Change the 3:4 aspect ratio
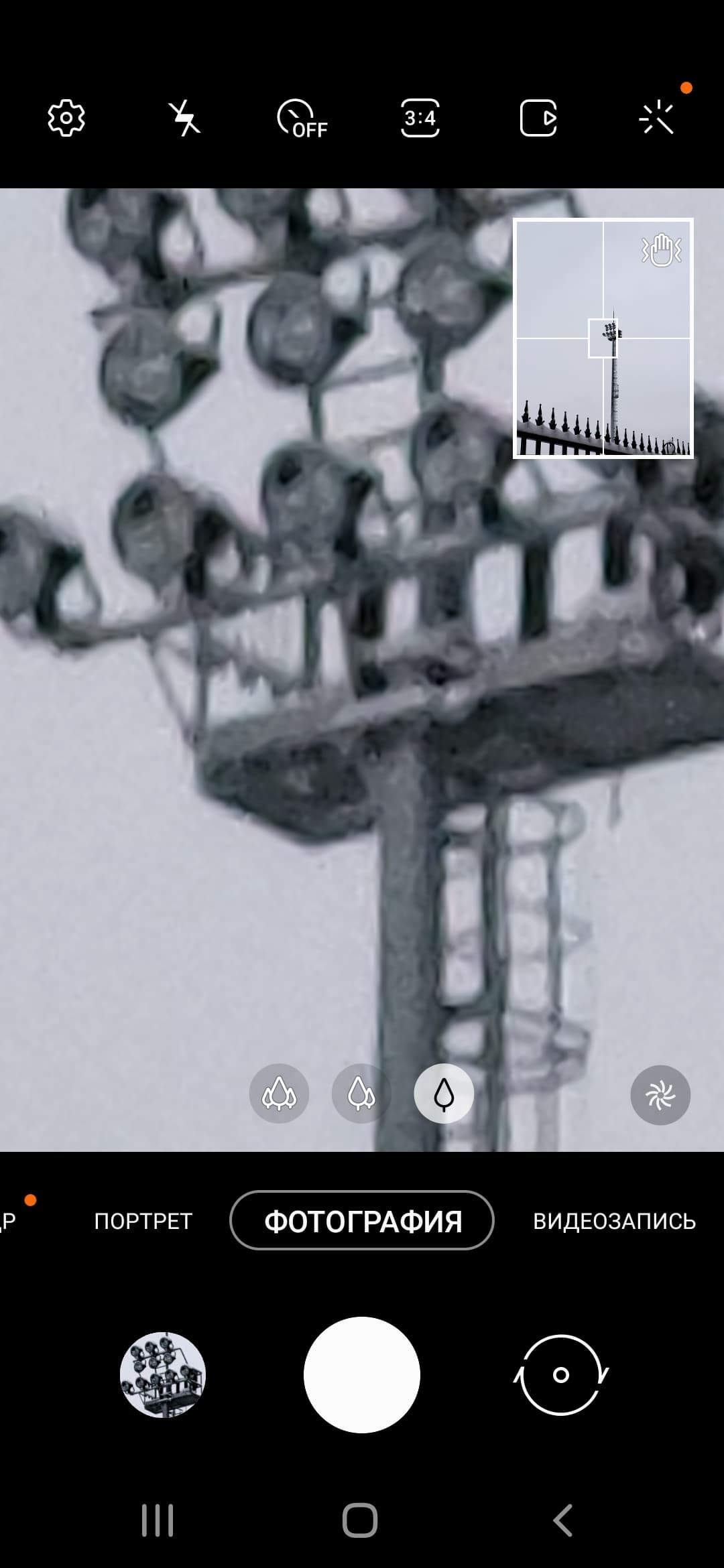Viewport: 724px width, 1568px height. pyautogui.click(x=420, y=119)
